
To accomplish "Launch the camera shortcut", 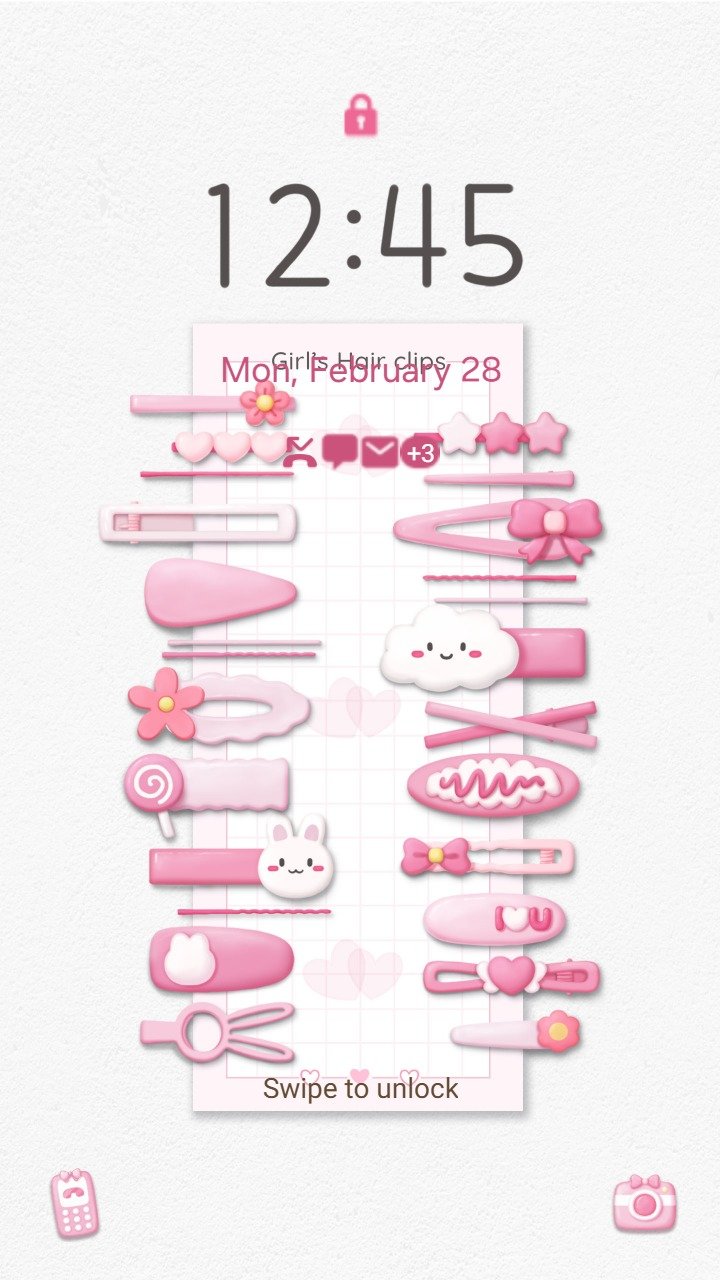I will click(645, 1203).
